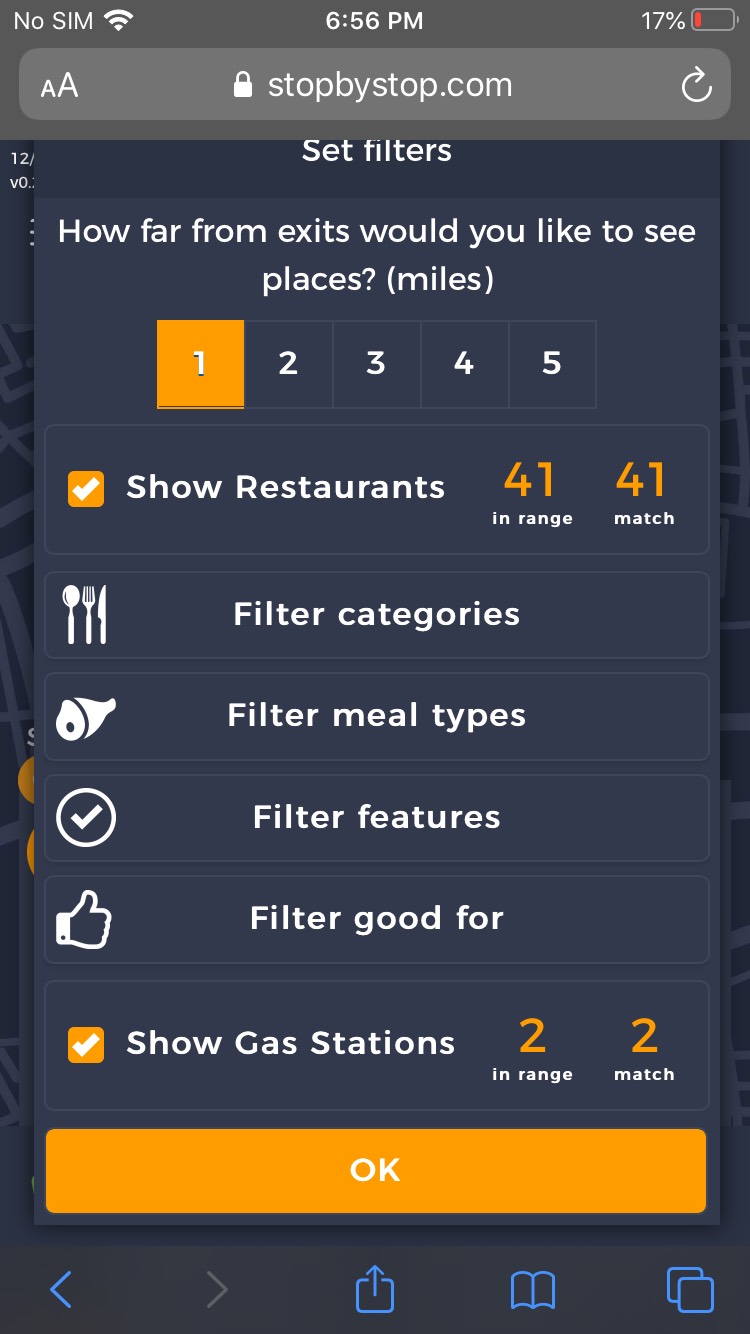Reload the stopbystop.com page

[696, 86]
